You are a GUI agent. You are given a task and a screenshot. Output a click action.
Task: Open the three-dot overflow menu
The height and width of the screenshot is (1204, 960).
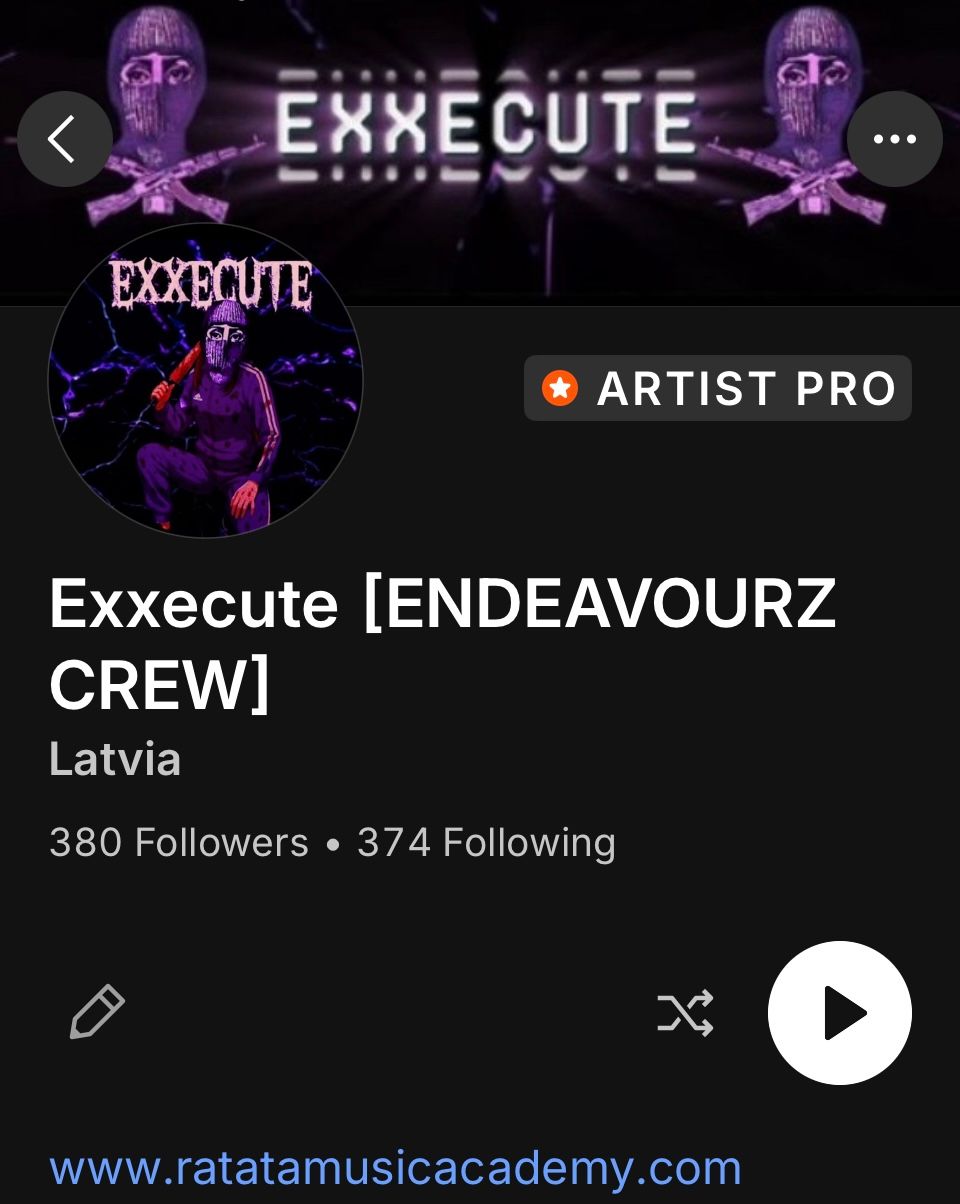click(x=894, y=139)
